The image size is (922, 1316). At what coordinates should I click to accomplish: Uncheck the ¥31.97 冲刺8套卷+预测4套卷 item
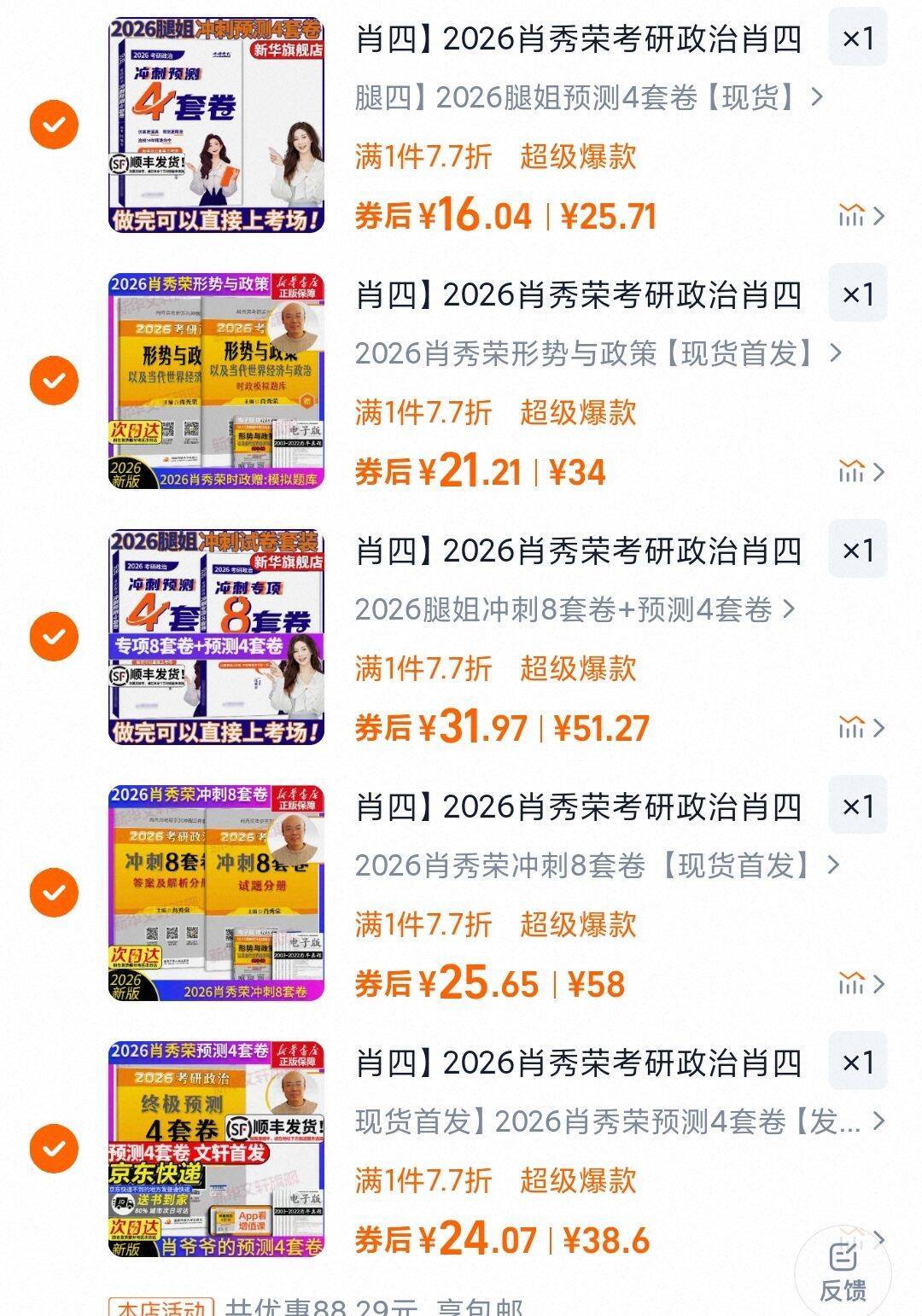coord(54,637)
